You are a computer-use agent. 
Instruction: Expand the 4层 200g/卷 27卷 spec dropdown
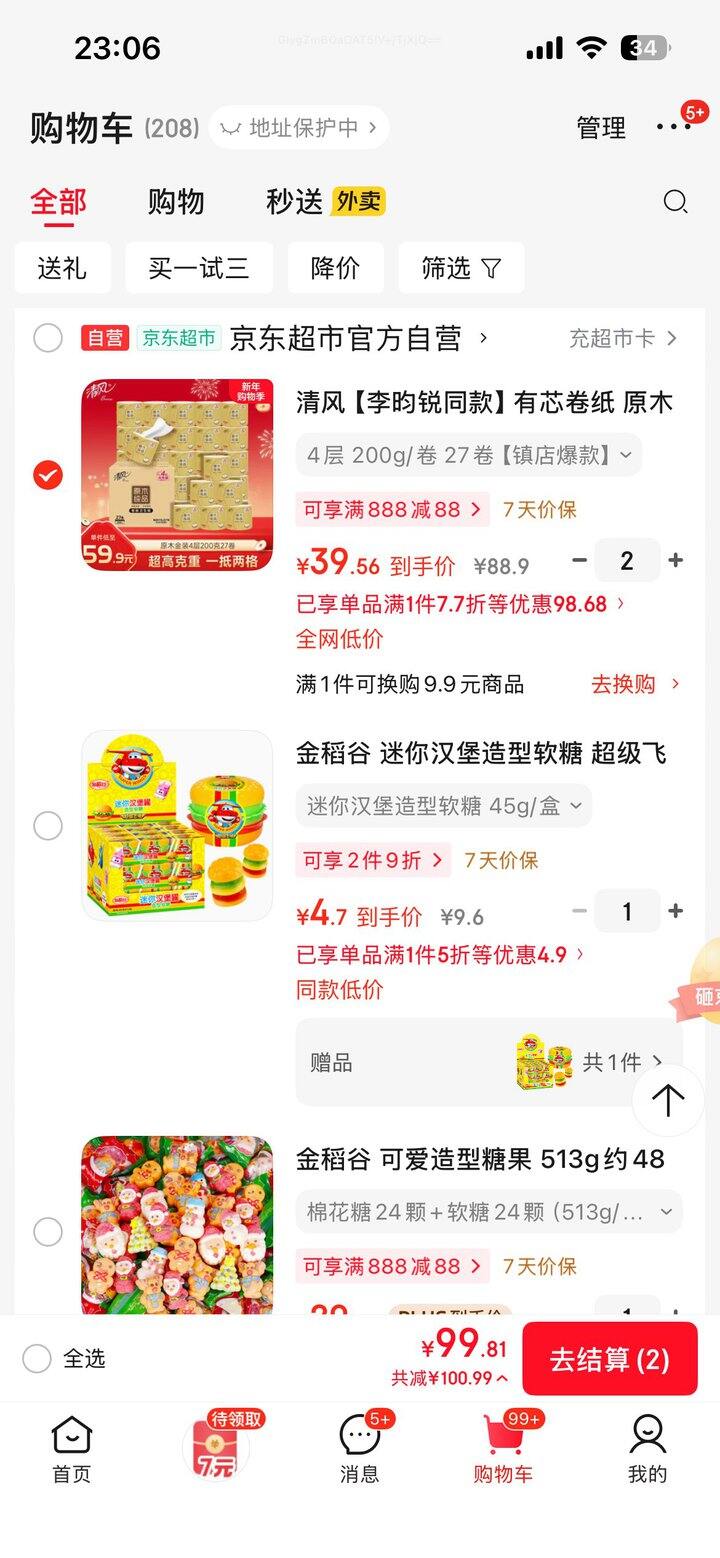pos(469,455)
